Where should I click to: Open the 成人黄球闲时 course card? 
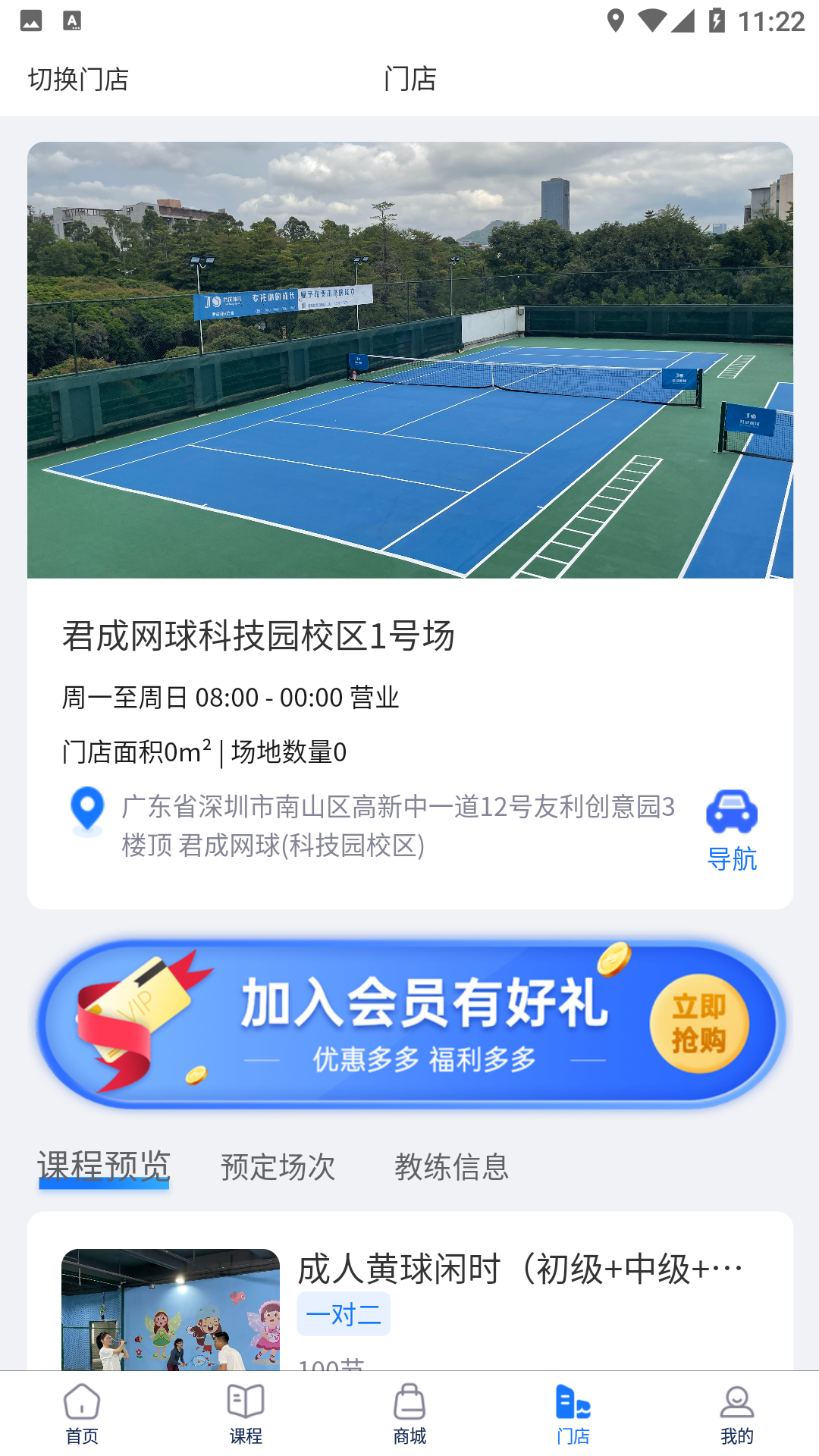(x=519, y=1265)
